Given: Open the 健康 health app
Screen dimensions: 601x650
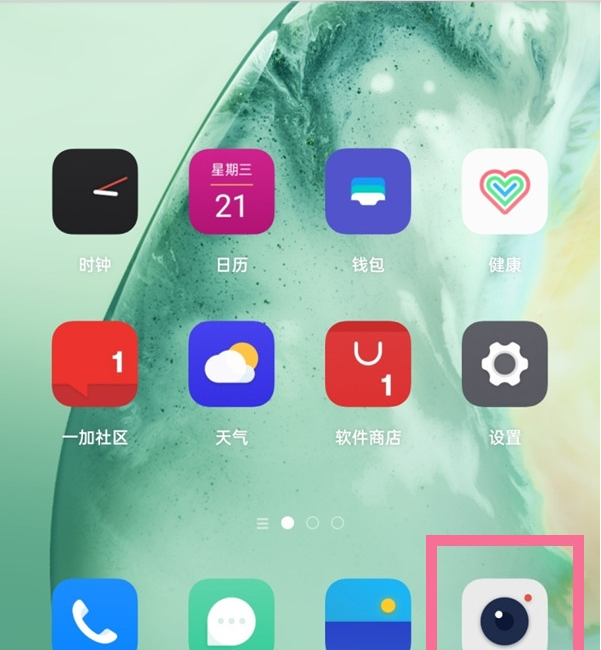Looking at the screenshot, I should click(504, 192).
